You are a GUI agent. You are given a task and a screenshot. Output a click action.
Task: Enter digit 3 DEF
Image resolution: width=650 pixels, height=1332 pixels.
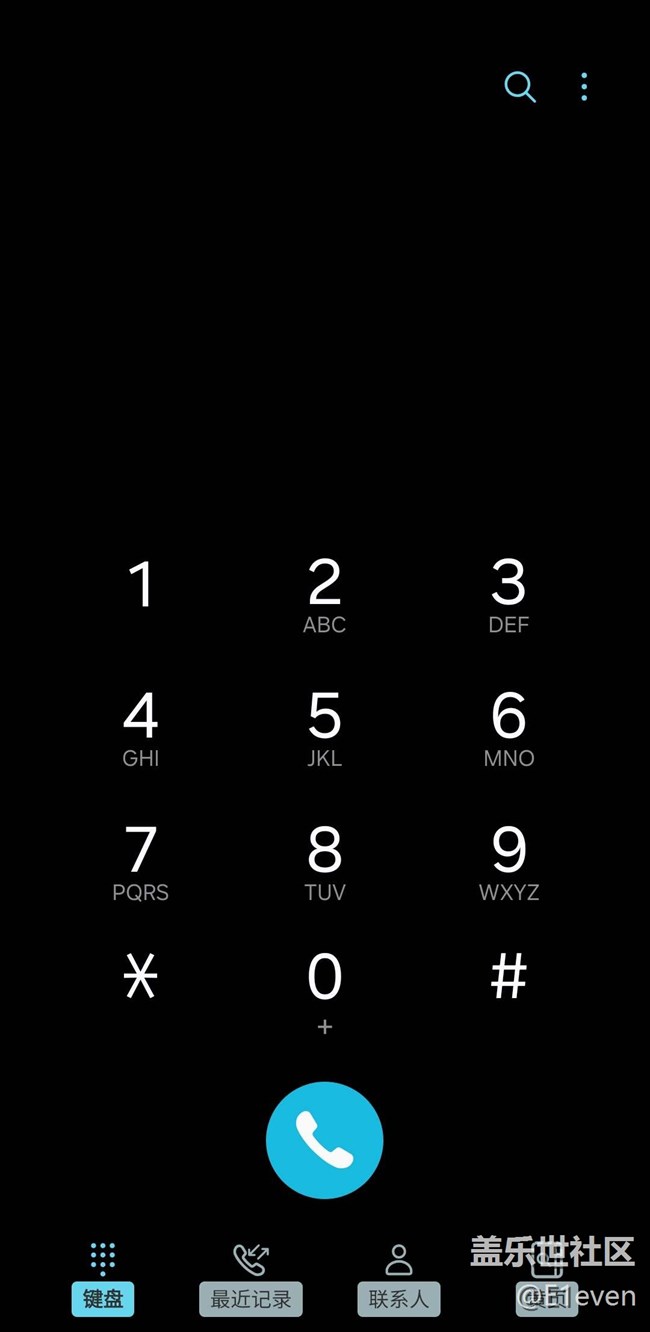click(508, 595)
